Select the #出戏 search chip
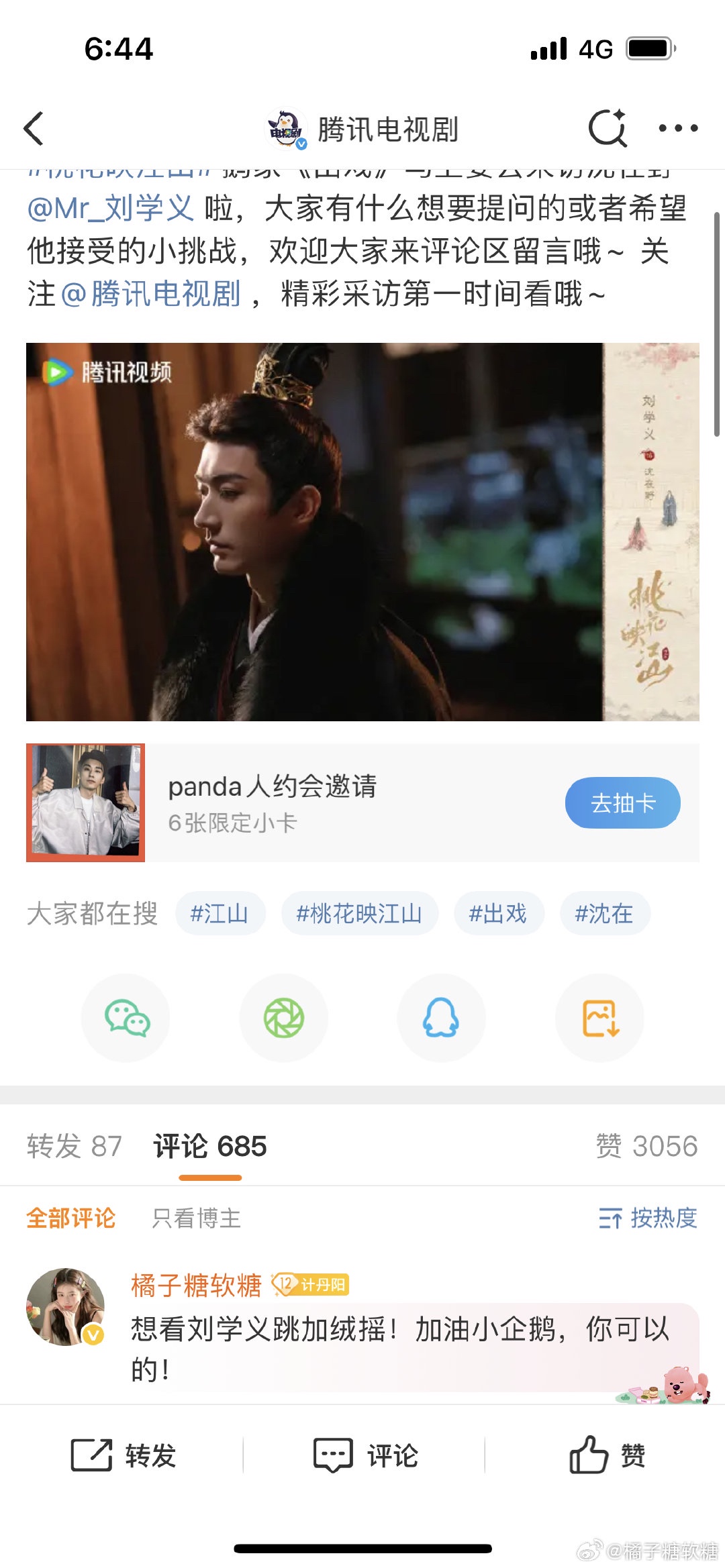 point(499,913)
